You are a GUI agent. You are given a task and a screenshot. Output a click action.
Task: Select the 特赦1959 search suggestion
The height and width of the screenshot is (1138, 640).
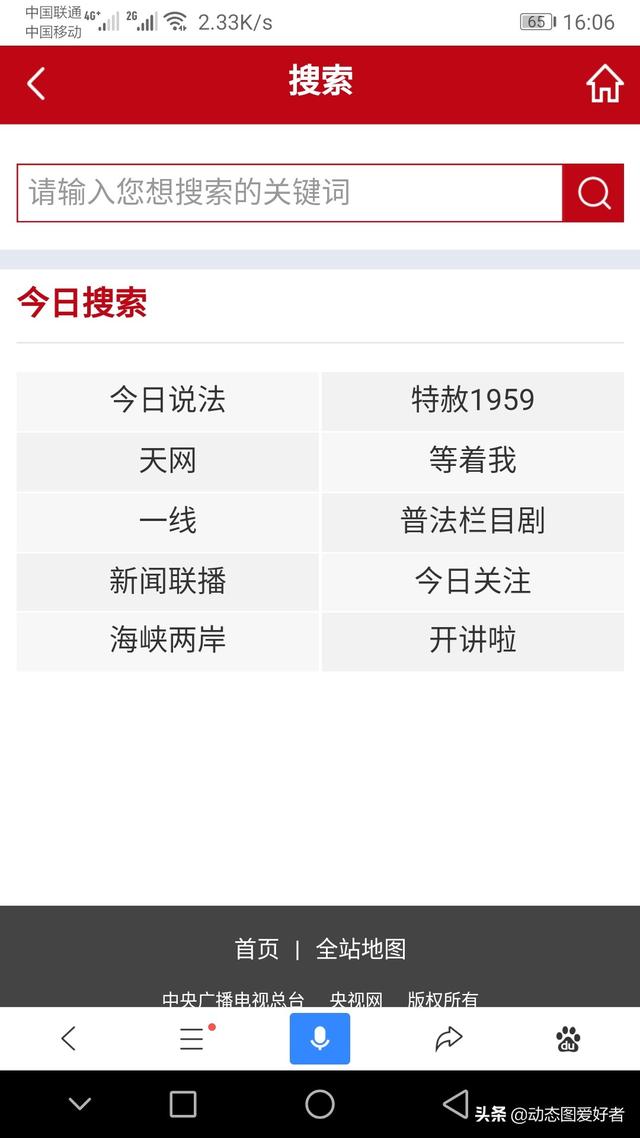[x=472, y=400]
